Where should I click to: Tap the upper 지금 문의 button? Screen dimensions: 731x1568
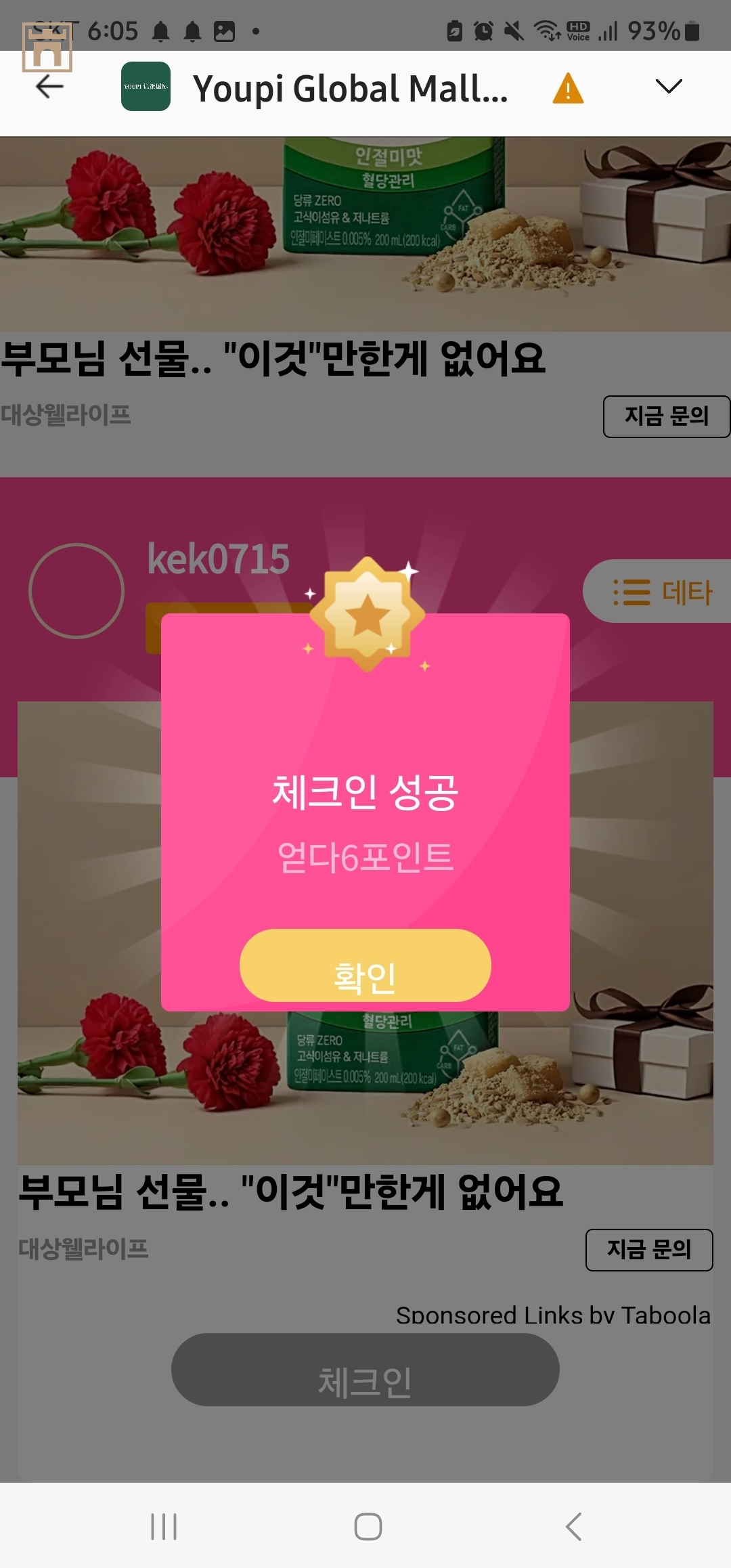(x=666, y=416)
